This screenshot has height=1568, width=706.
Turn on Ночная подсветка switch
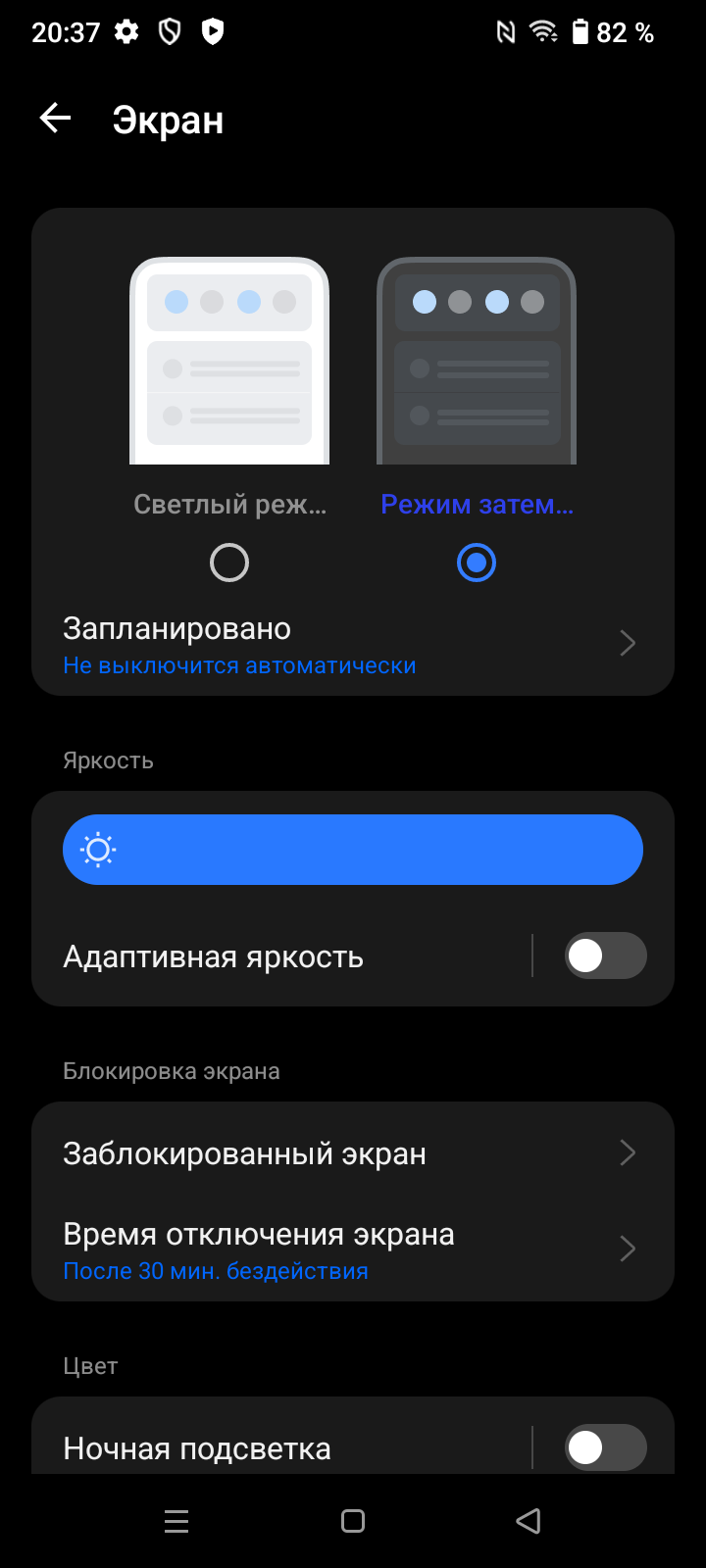[605, 1447]
